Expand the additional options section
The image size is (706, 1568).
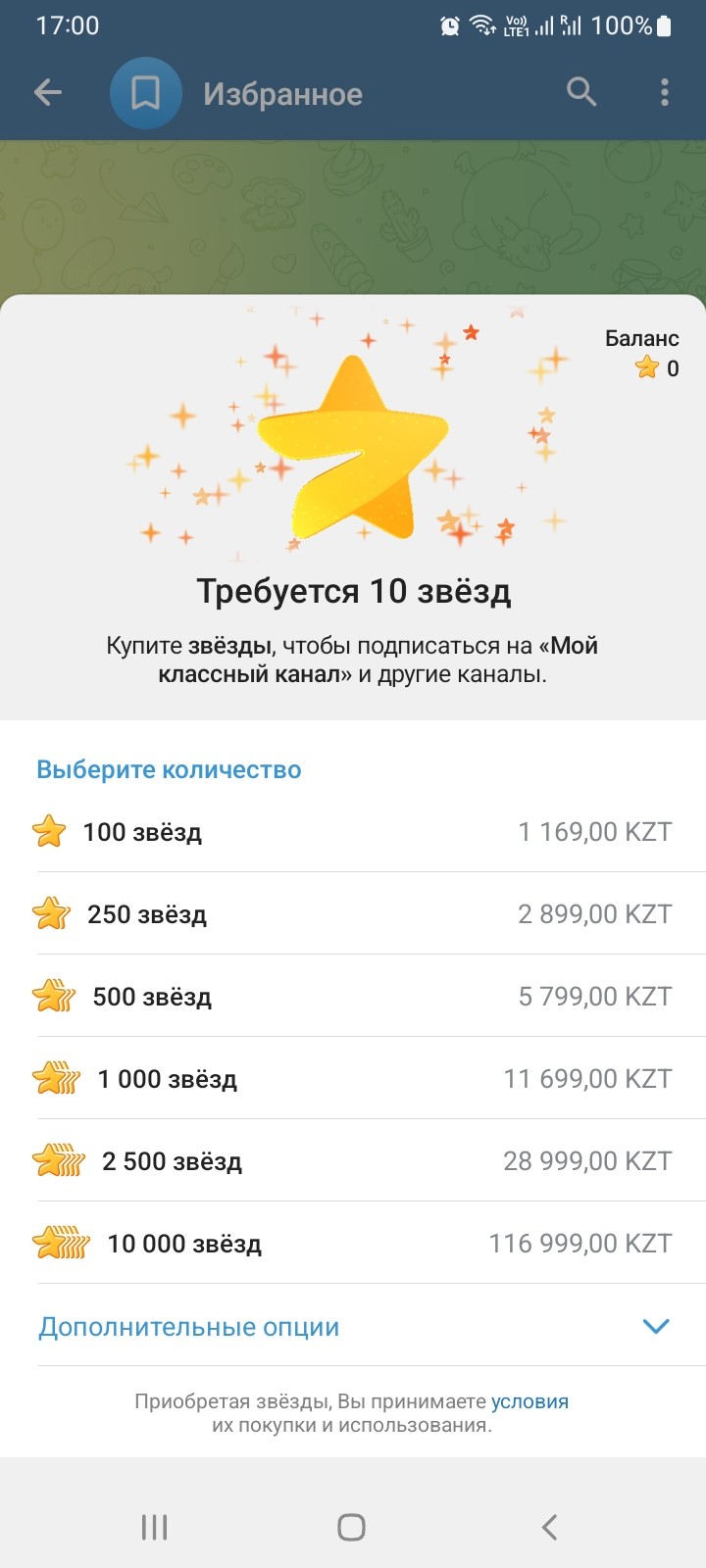[353, 1327]
